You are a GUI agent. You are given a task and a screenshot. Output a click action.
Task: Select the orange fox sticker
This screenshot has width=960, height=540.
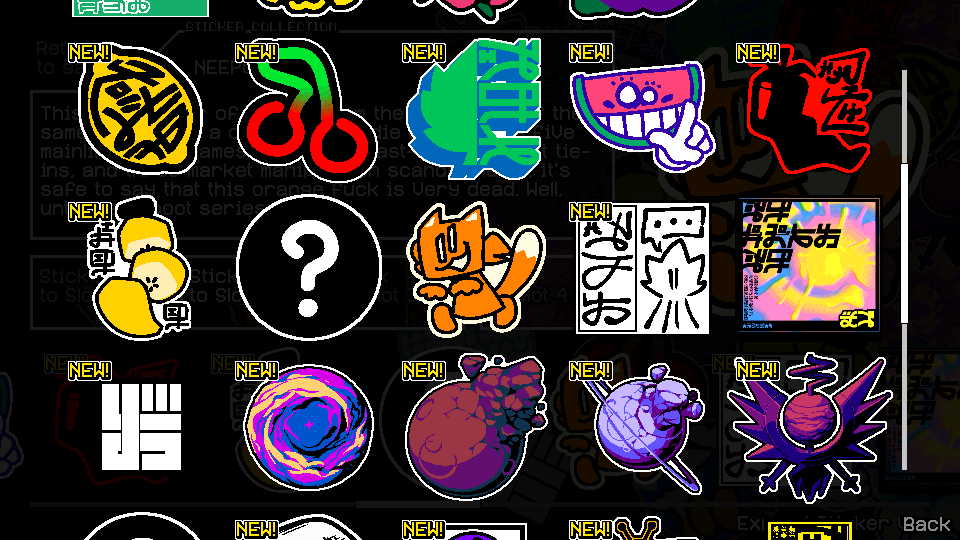click(x=476, y=267)
